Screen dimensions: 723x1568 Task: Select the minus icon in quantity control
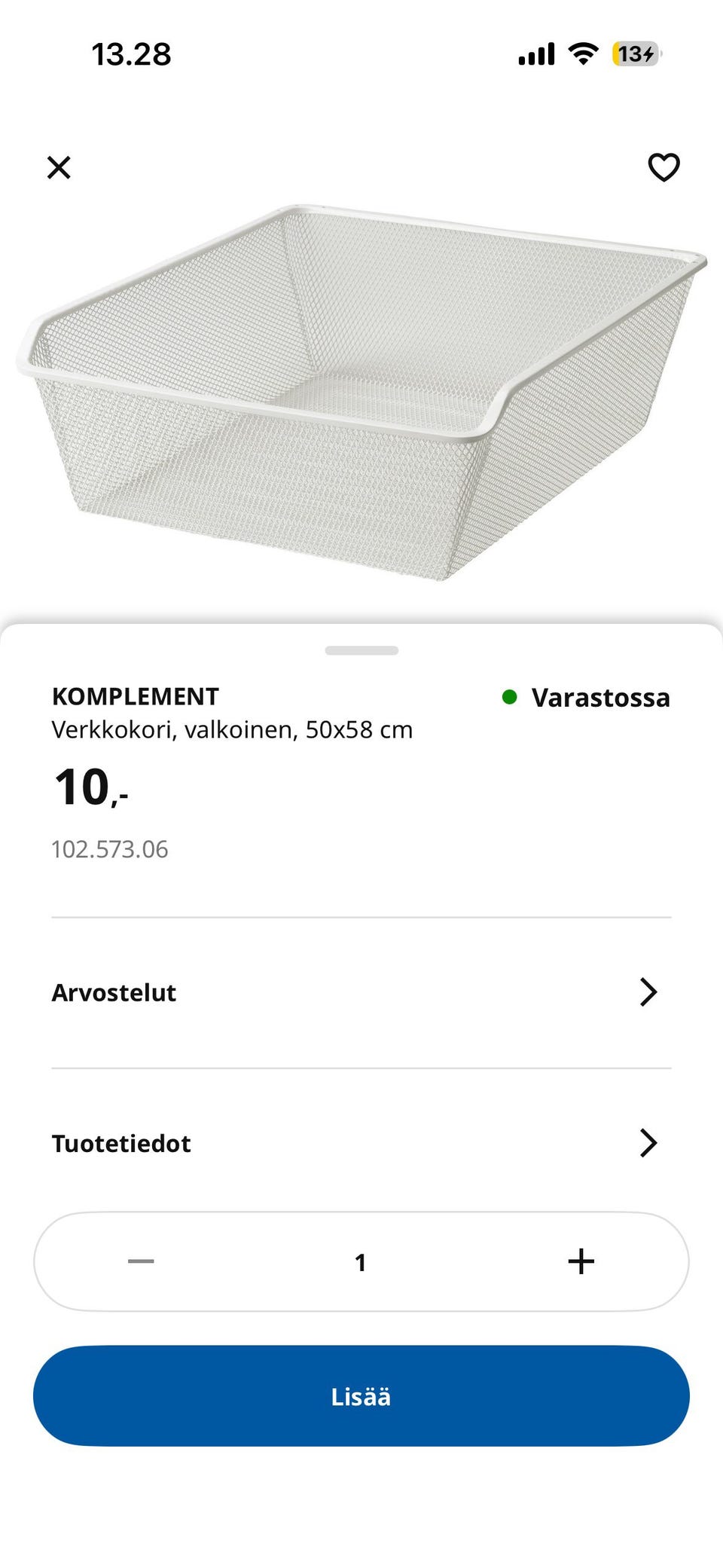[140, 1261]
